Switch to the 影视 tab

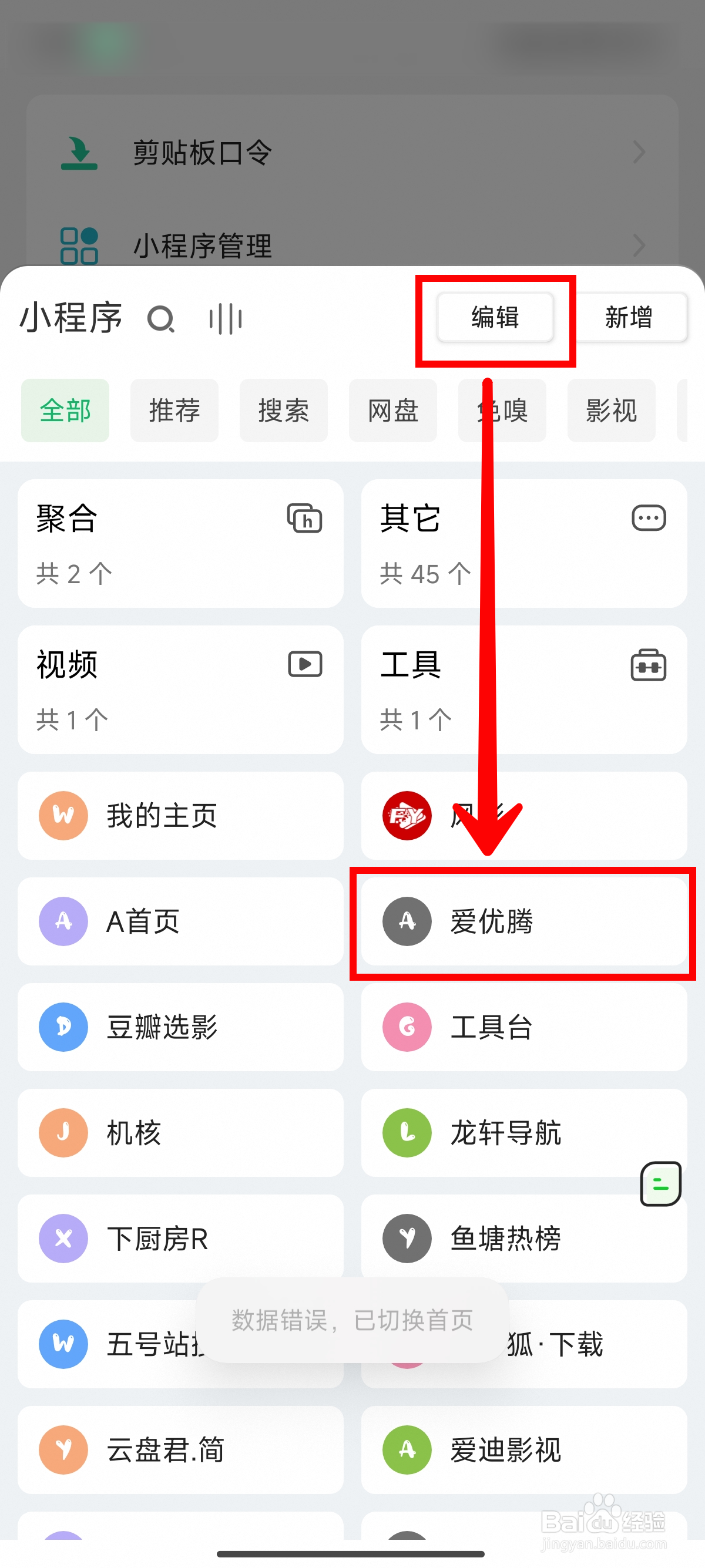611,411
